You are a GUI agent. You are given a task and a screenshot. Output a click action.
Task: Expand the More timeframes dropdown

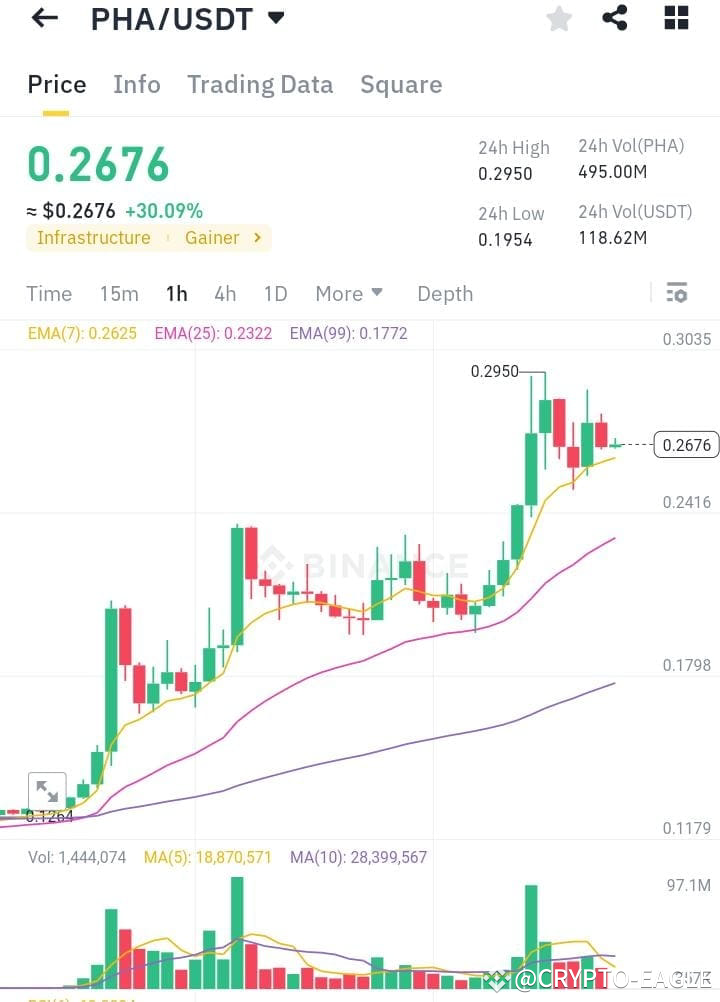point(348,293)
